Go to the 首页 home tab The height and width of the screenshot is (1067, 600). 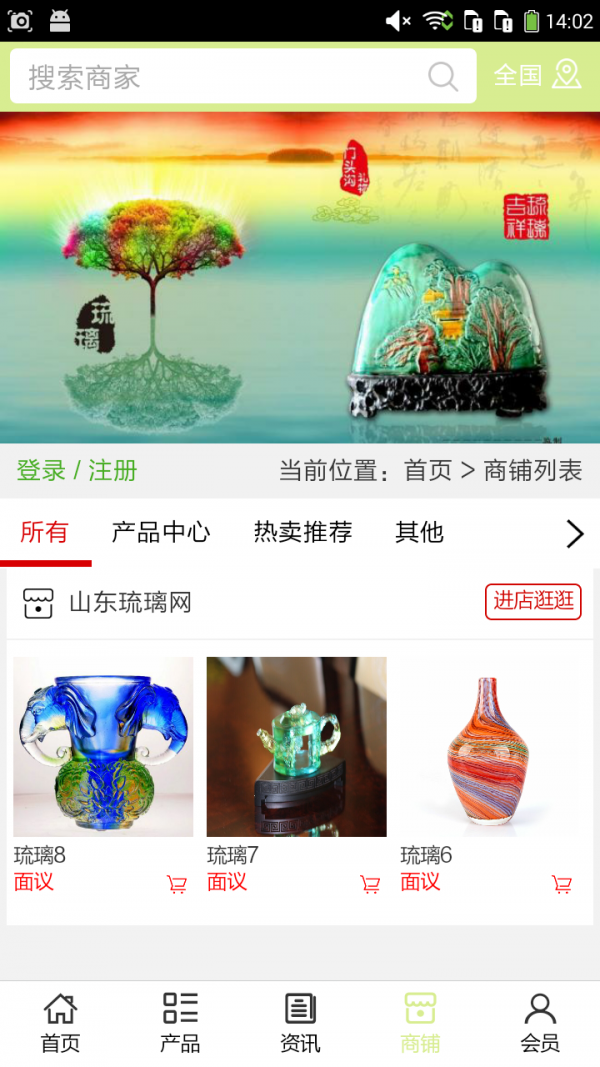point(60,1023)
